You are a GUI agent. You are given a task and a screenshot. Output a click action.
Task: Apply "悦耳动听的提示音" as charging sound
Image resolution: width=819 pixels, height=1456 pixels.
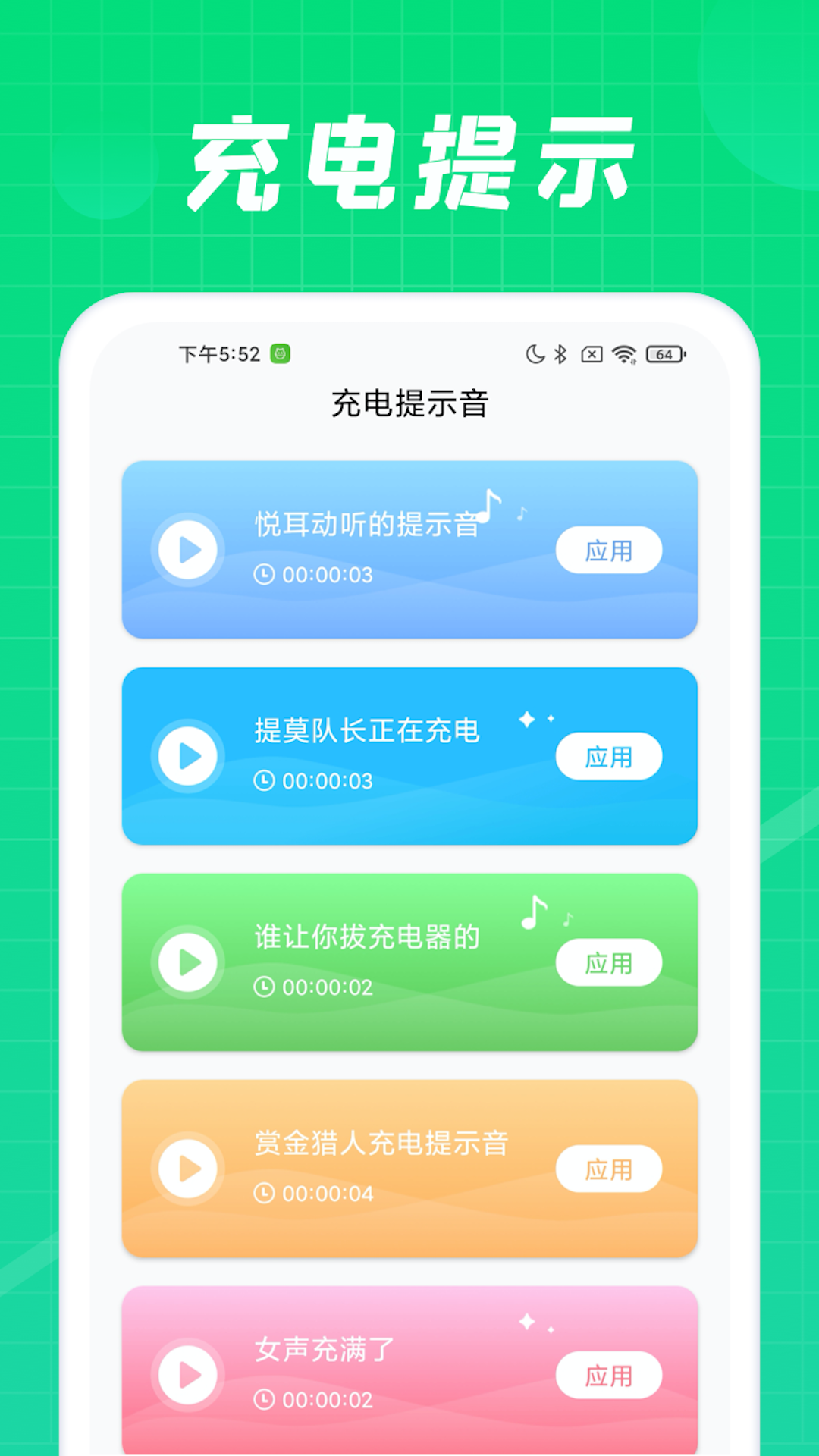coord(609,551)
